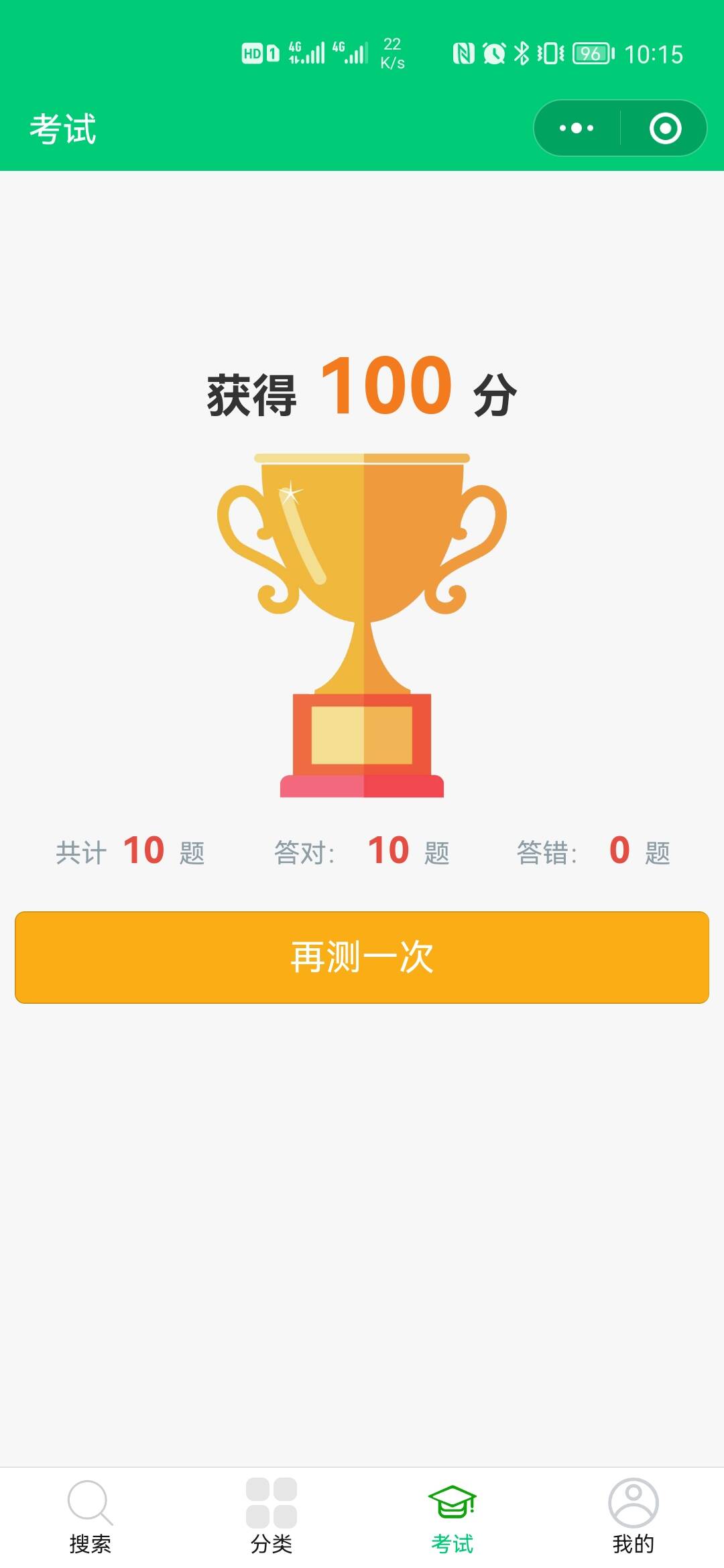Open the mini program more-options menu
This screenshot has height=1568, width=724.
(x=577, y=128)
